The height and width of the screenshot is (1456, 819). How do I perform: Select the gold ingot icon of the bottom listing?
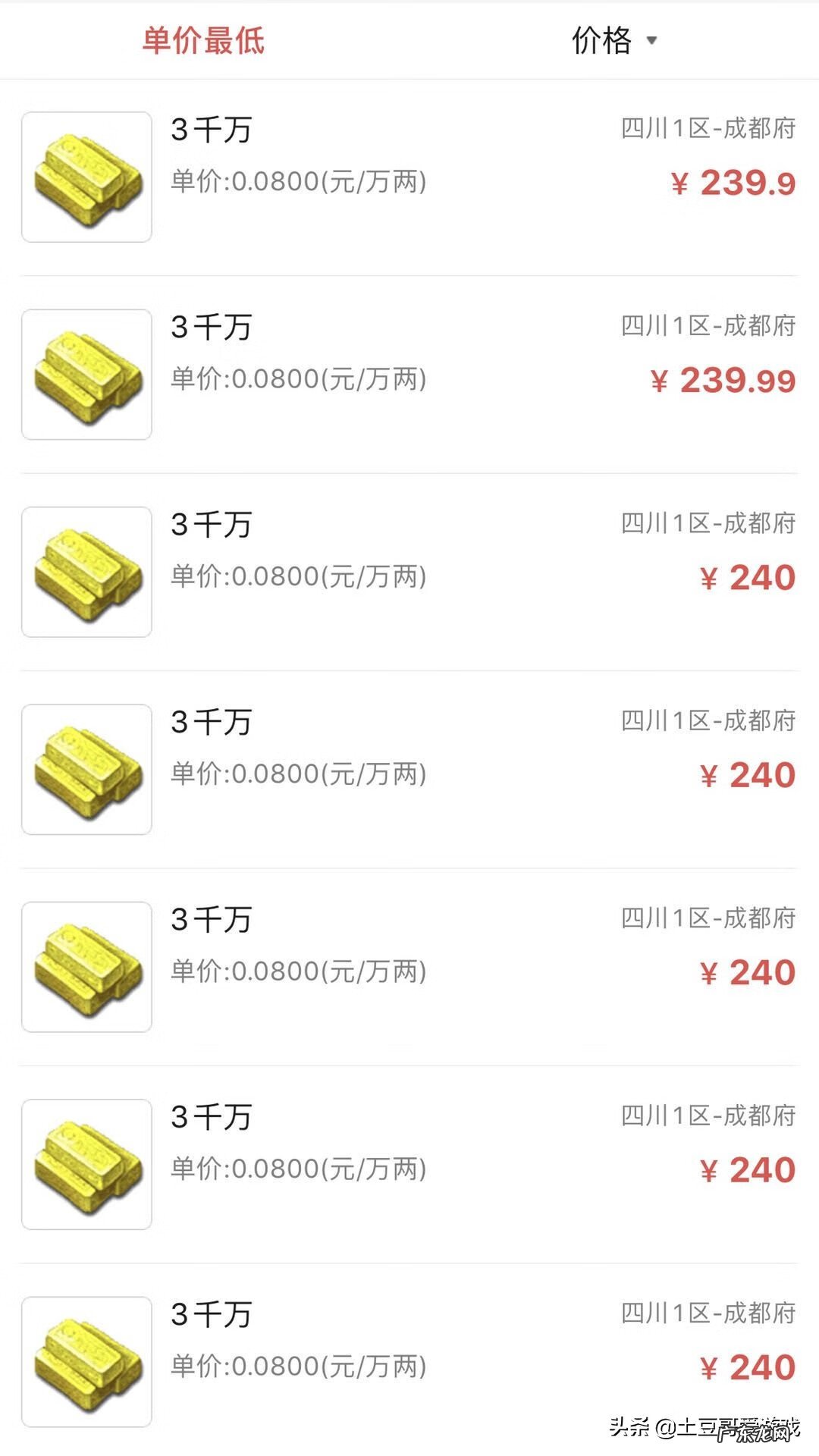click(86, 1360)
